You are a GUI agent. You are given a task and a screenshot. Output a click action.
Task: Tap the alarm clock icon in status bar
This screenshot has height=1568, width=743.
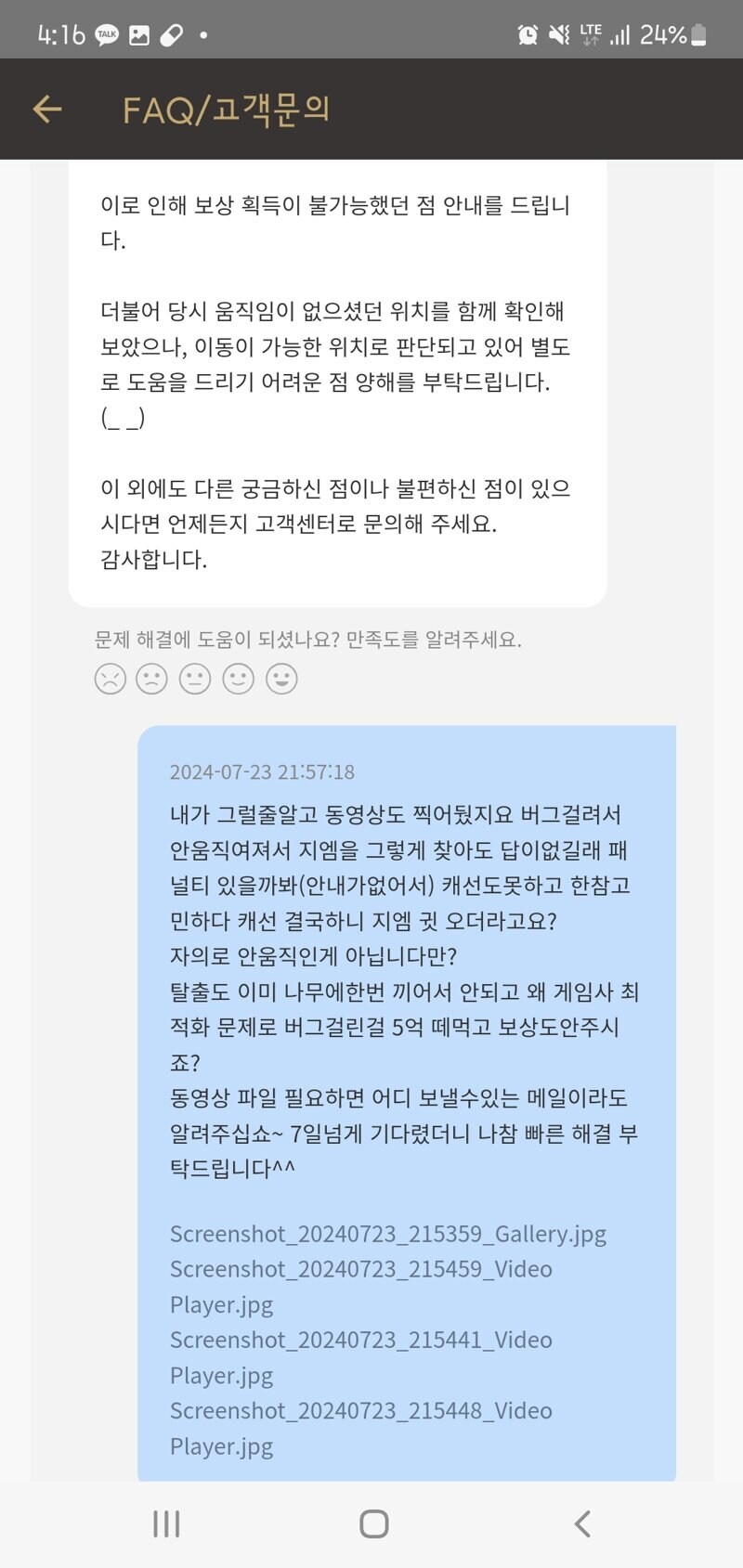(528, 32)
